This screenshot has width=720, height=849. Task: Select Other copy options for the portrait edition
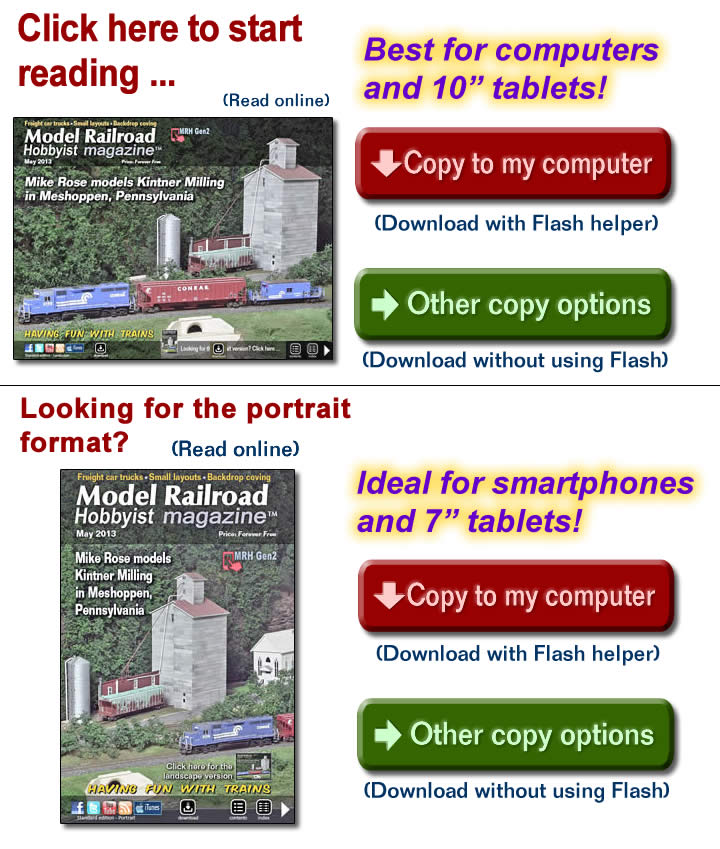[x=516, y=735]
